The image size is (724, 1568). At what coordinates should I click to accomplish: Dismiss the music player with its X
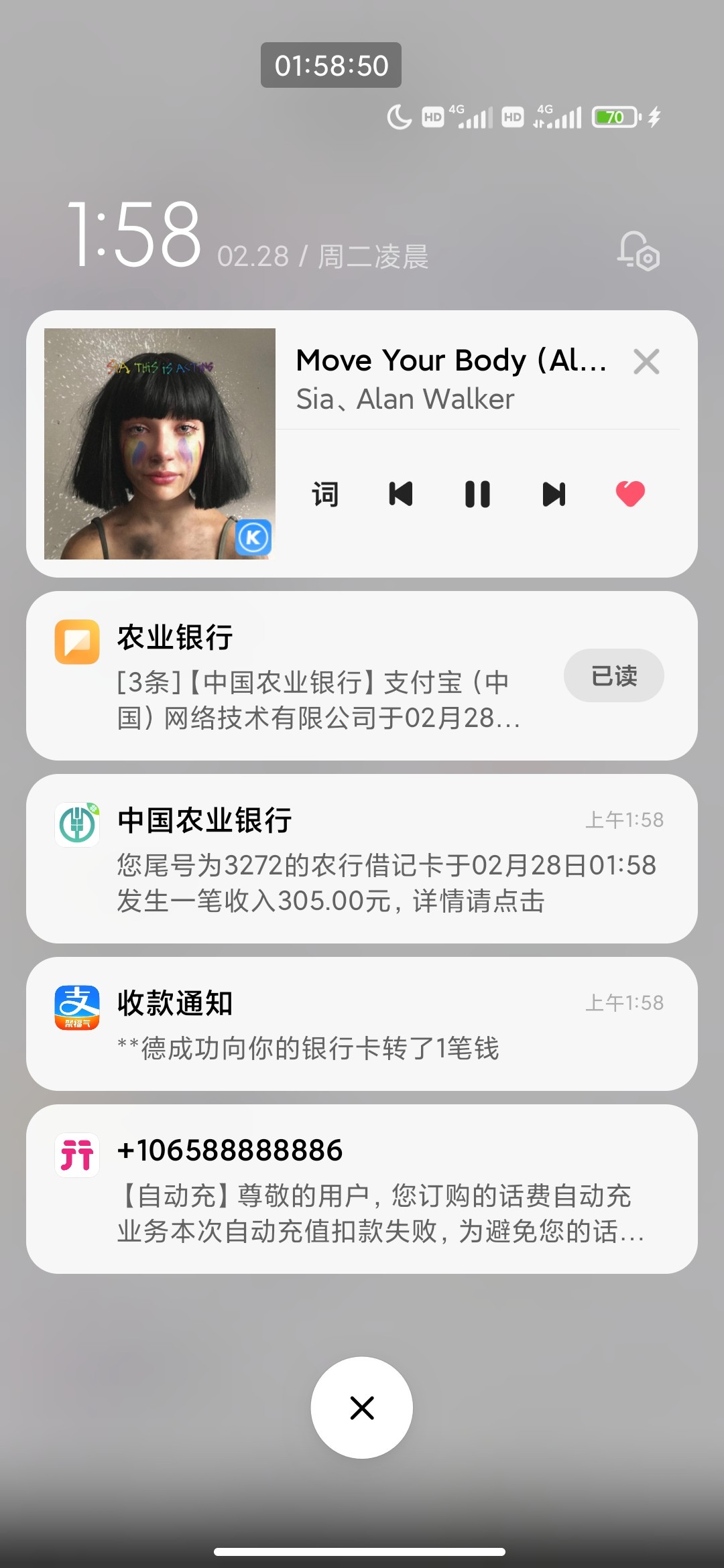point(646,362)
